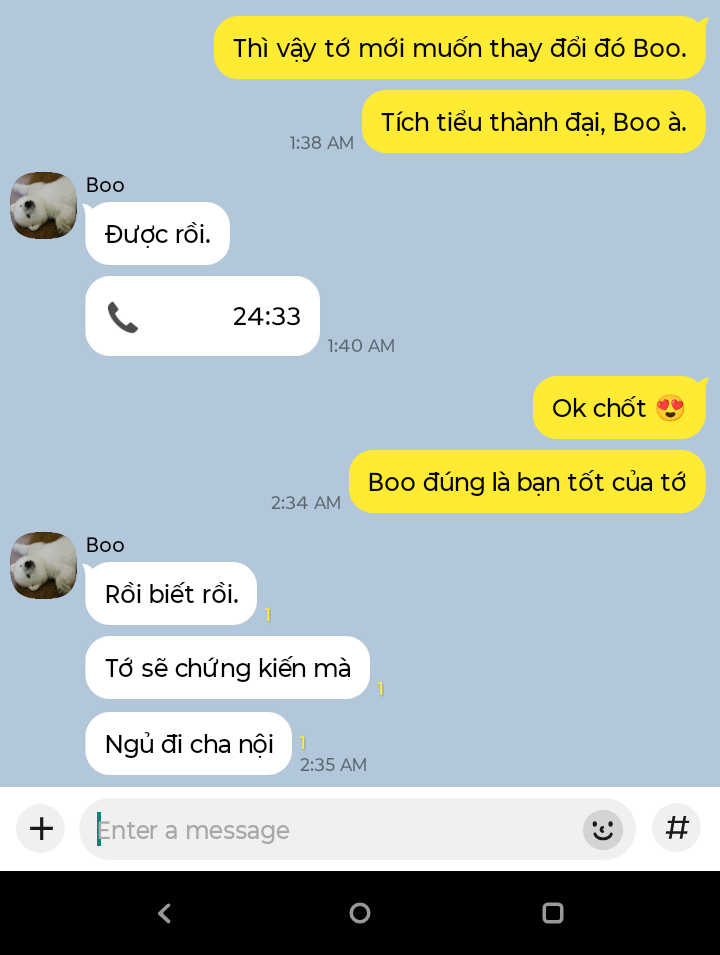720x955 pixels.
Task: Go to the home screen
Action: tap(360, 913)
